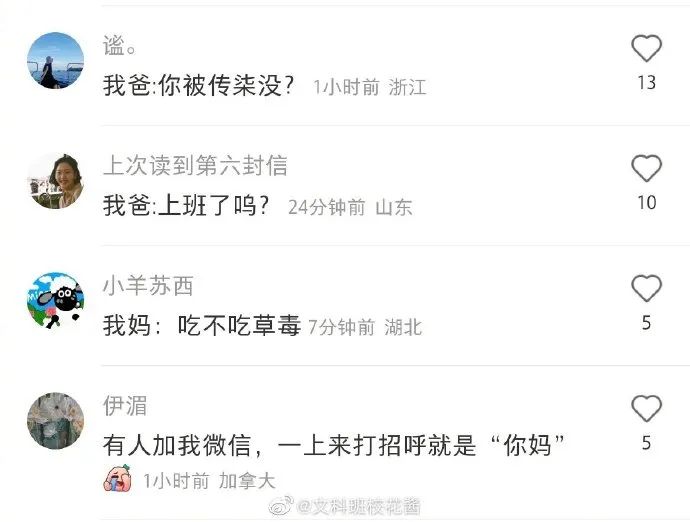Screen dimensions: 690x522
Task: Open 伊湄's profile avatar
Action: 55,420
